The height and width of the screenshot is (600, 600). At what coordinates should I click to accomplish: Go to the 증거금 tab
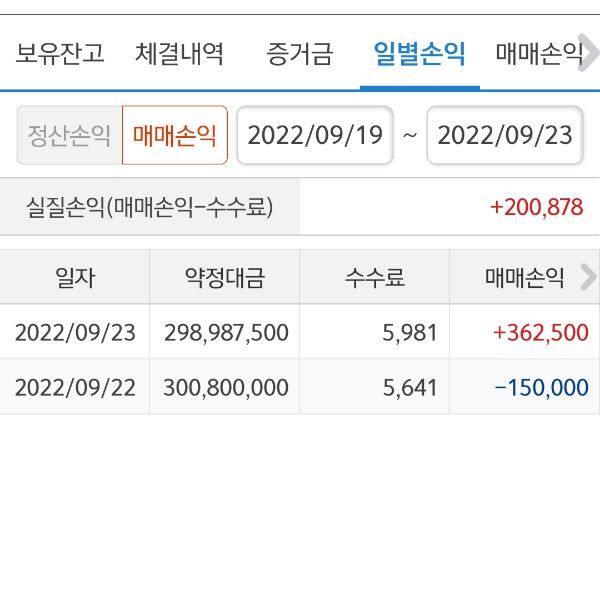(x=300, y=53)
